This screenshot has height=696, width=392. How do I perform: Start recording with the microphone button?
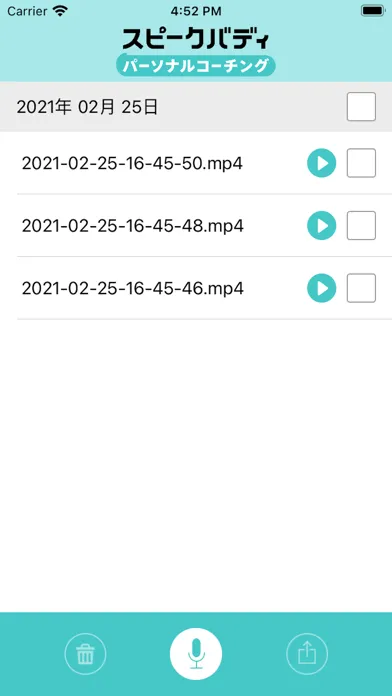coord(196,654)
